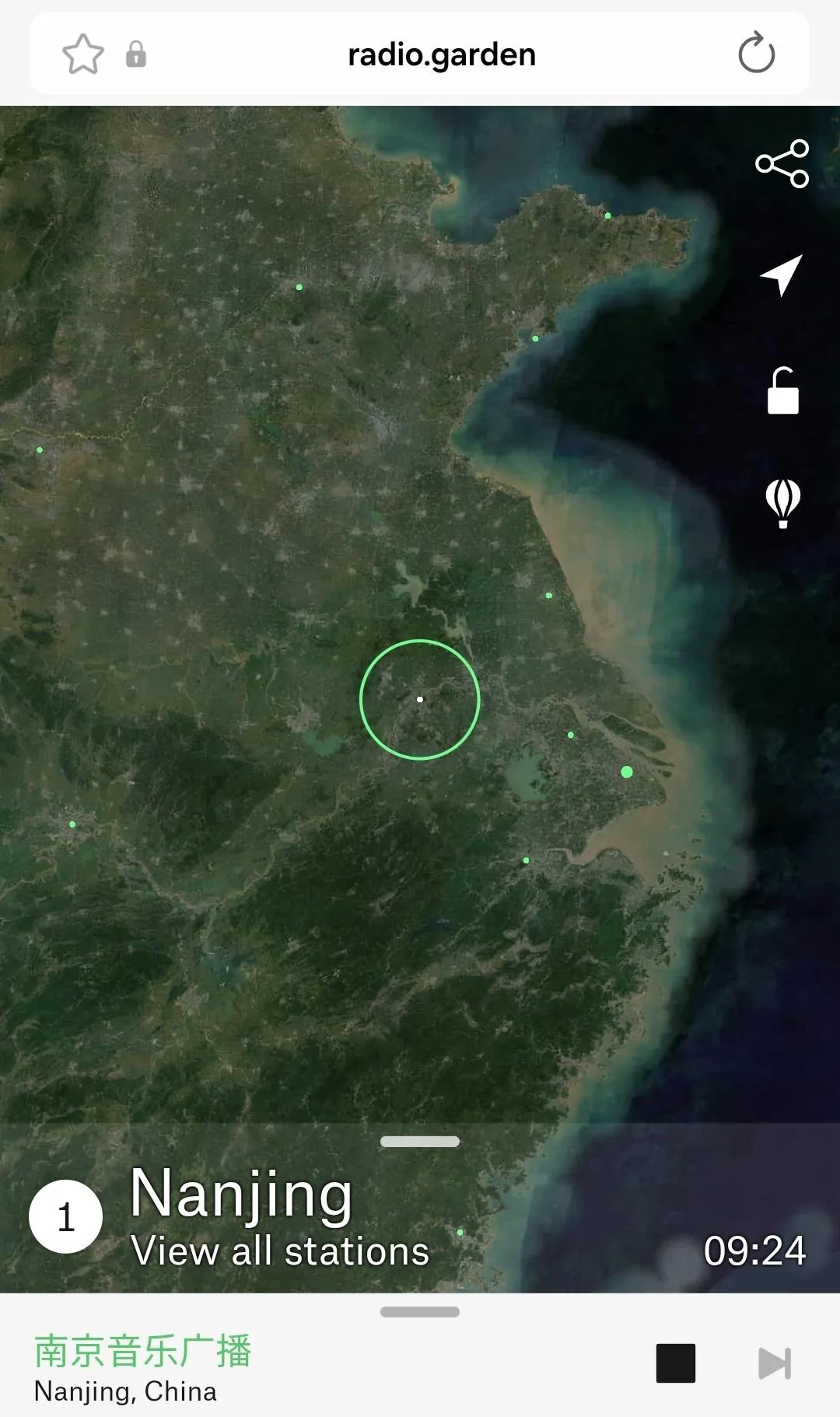Screen dimensions: 840x1417
Task: Open the Nanjing station count badge
Action: click(66, 1216)
